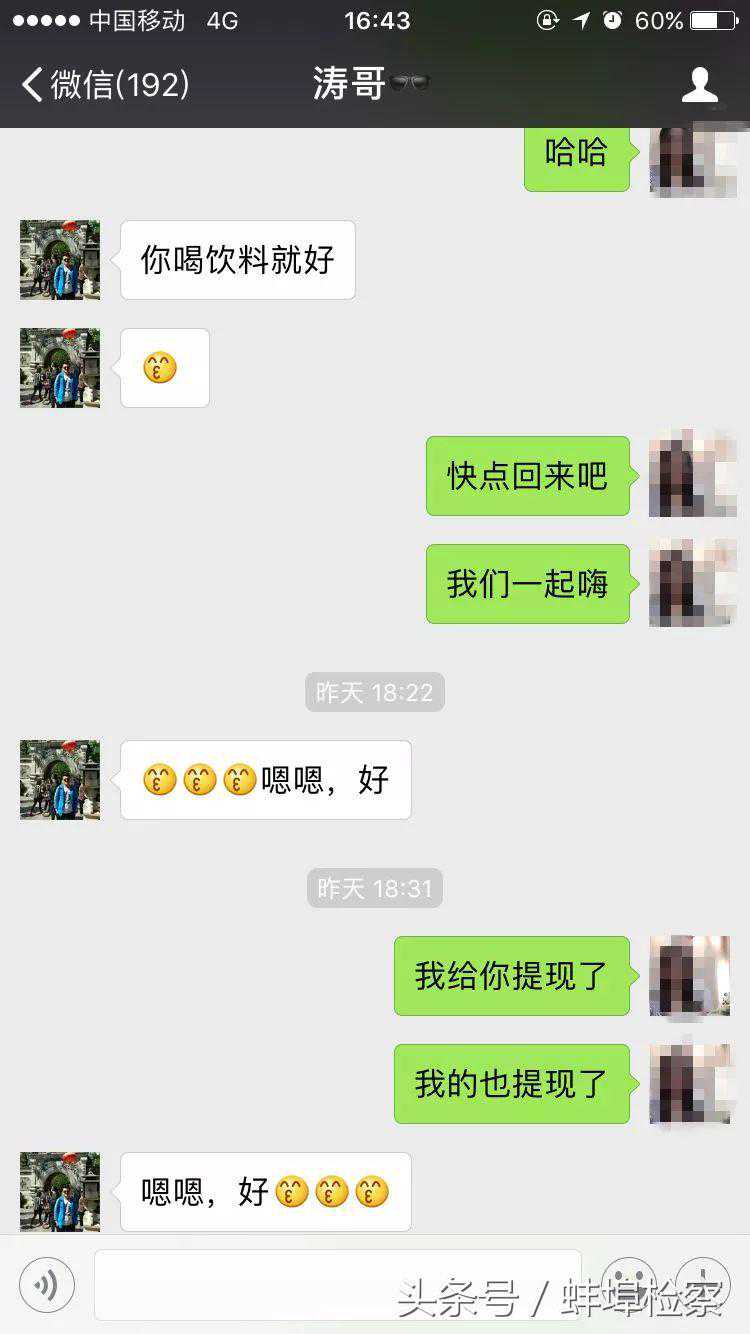
Task: Open the plus attachment menu
Action: click(x=703, y=1285)
